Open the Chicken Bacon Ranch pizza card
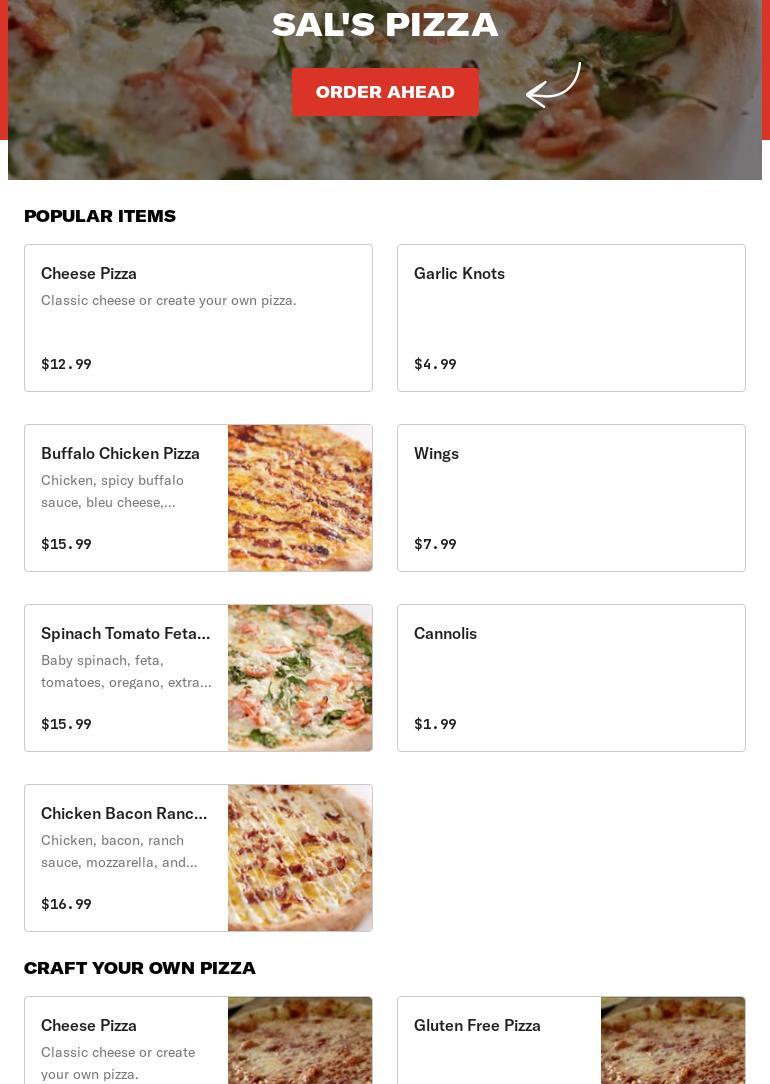Viewport: 770px width, 1084px height. pyautogui.click(x=198, y=858)
